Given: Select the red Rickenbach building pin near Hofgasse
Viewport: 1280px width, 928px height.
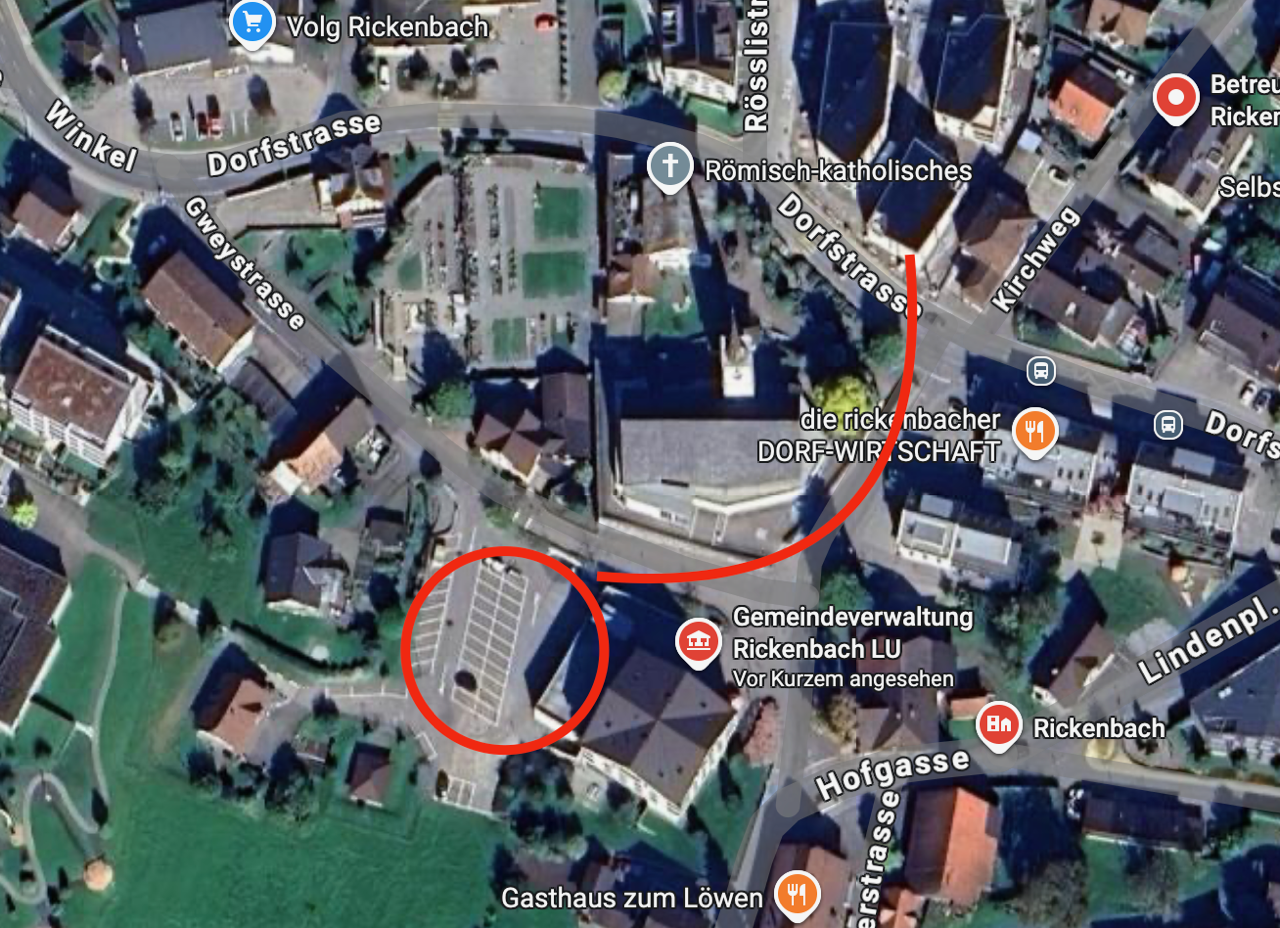Looking at the screenshot, I should coord(997,726).
